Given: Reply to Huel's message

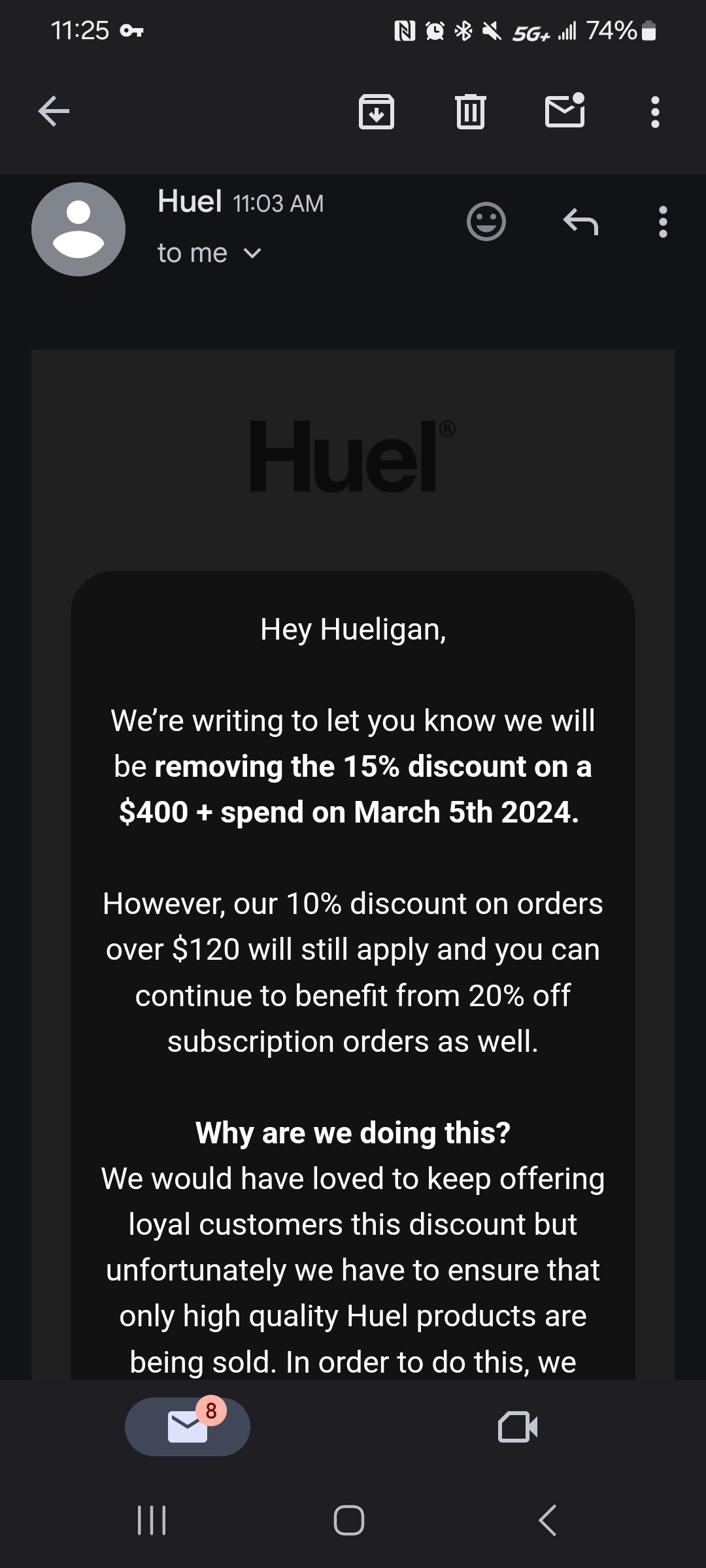Looking at the screenshot, I should coord(580,222).
